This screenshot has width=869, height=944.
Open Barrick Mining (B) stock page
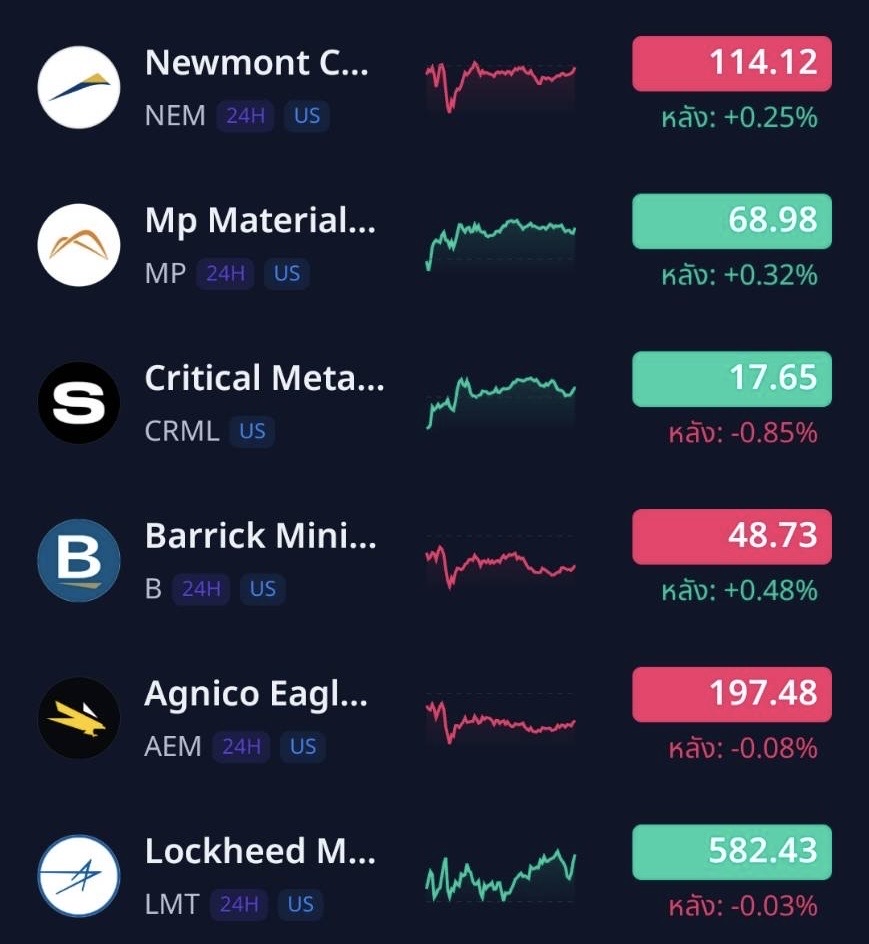click(260, 536)
